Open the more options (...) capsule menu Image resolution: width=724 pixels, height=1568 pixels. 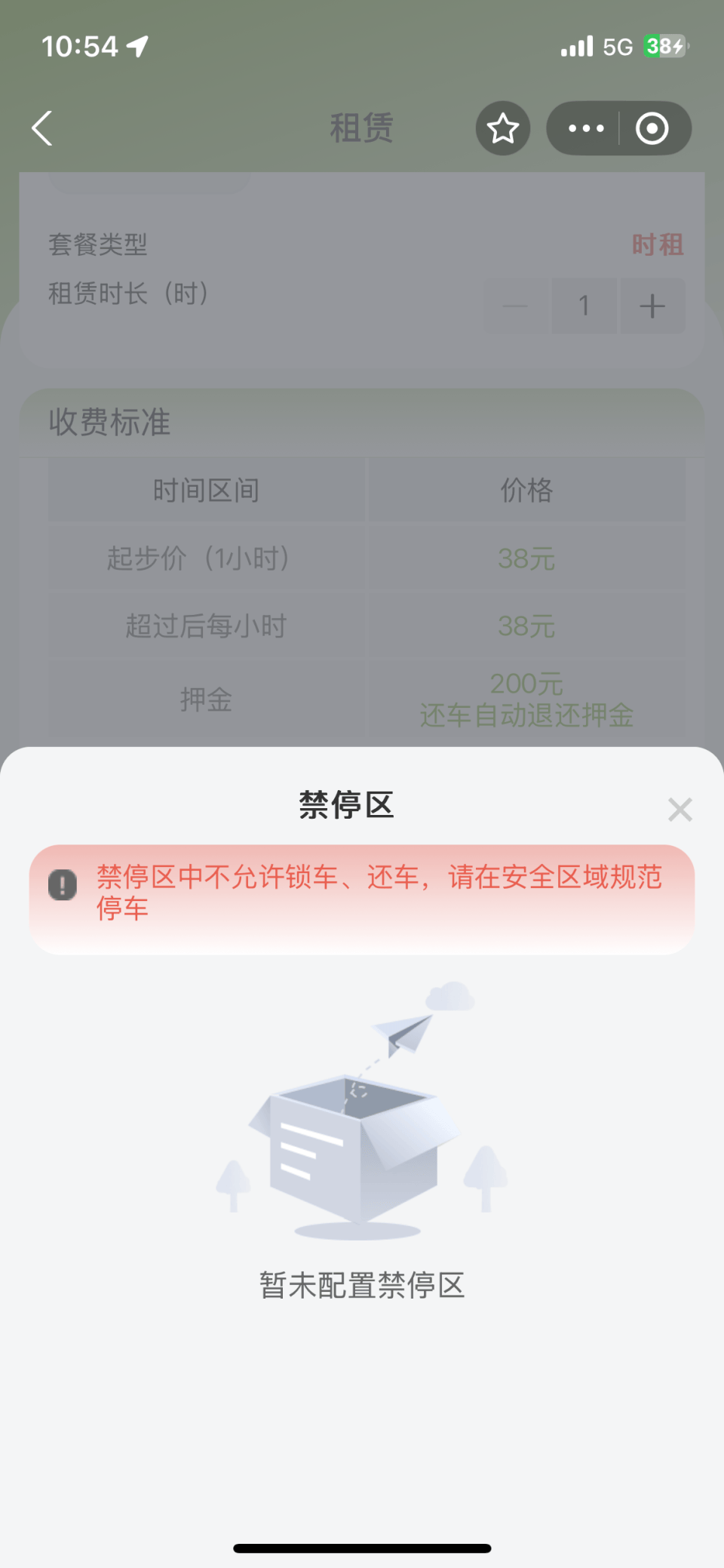pos(584,128)
